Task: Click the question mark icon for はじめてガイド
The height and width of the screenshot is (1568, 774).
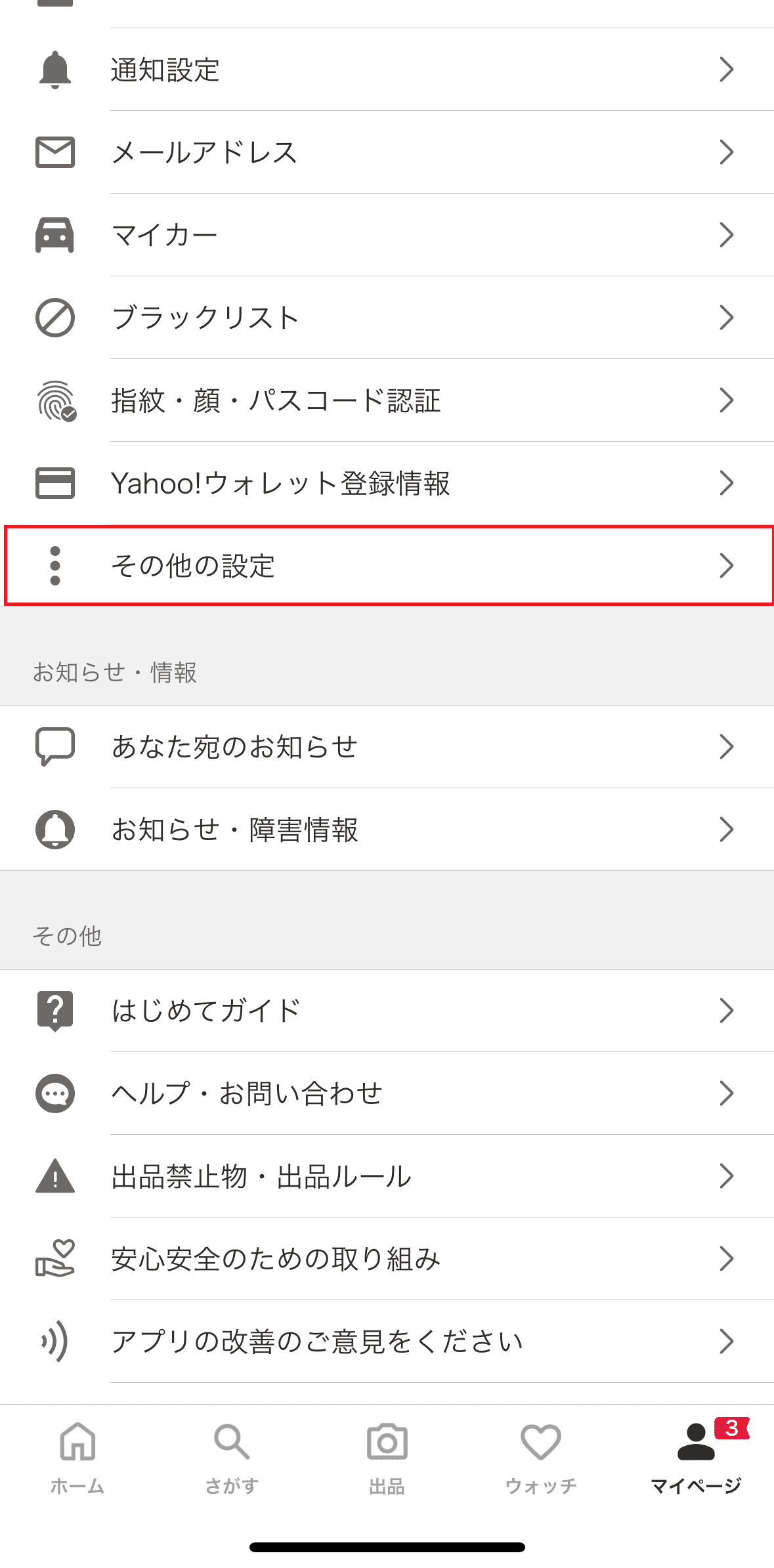Action: coord(55,1011)
